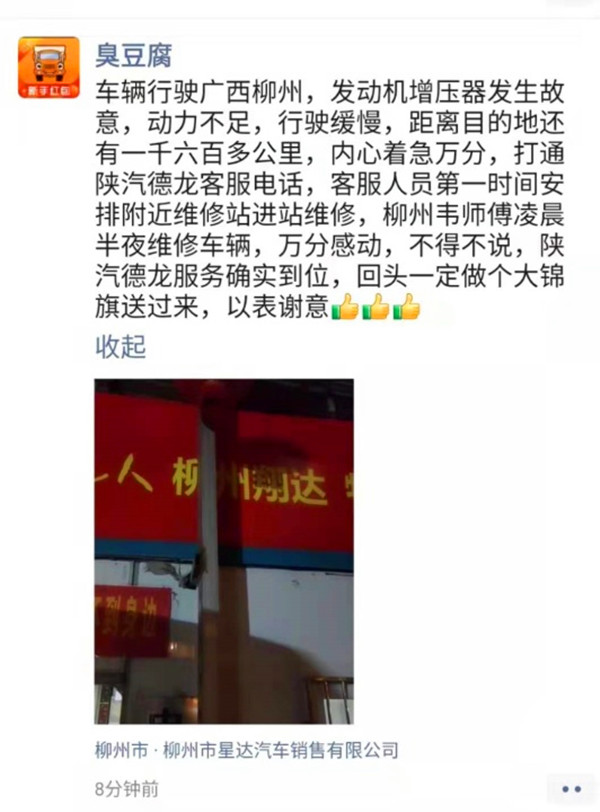
Task: Open location 柳州市星达汽车销售有限公司
Action: coord(246,748)
